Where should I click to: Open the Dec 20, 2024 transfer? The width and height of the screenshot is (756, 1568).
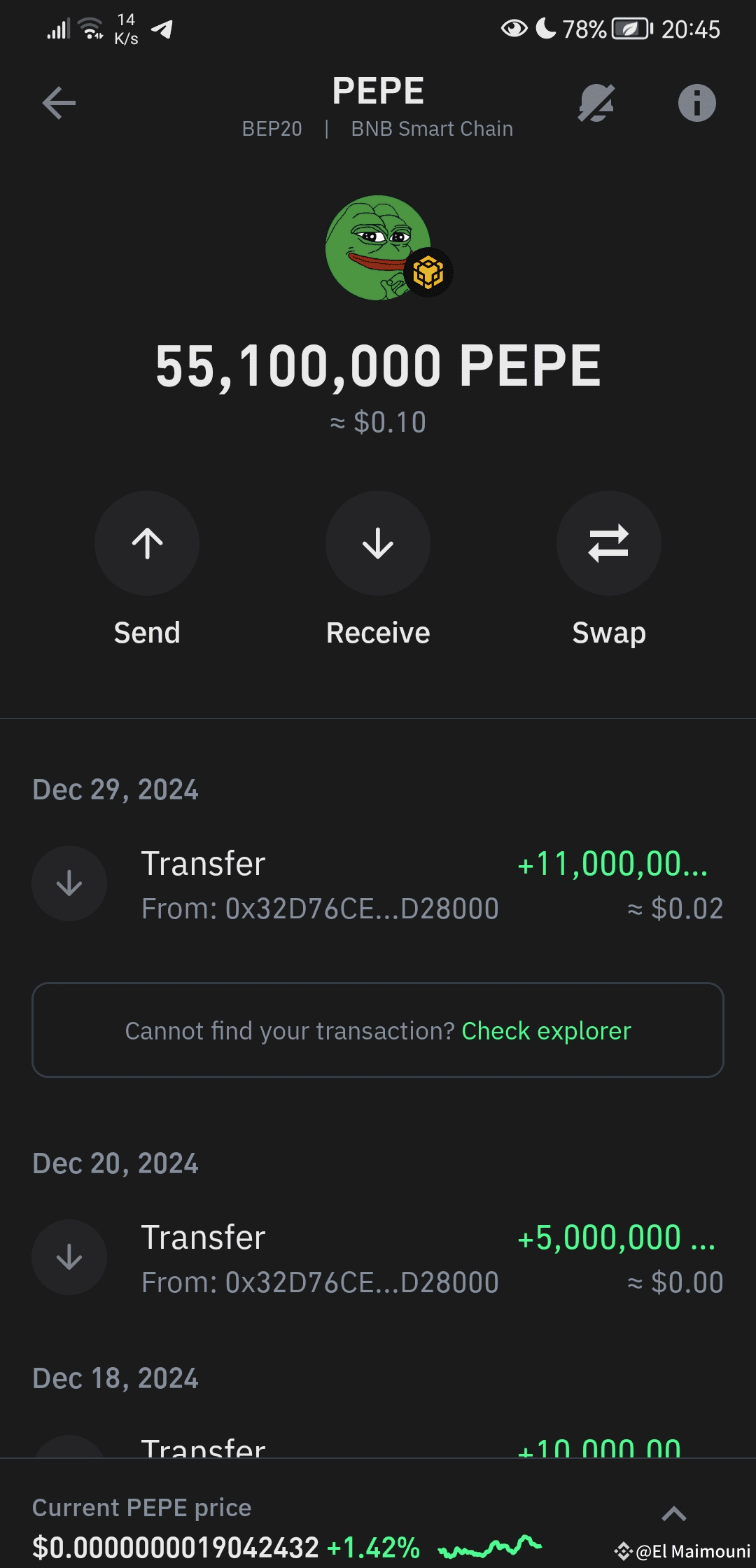(378, 1259)
